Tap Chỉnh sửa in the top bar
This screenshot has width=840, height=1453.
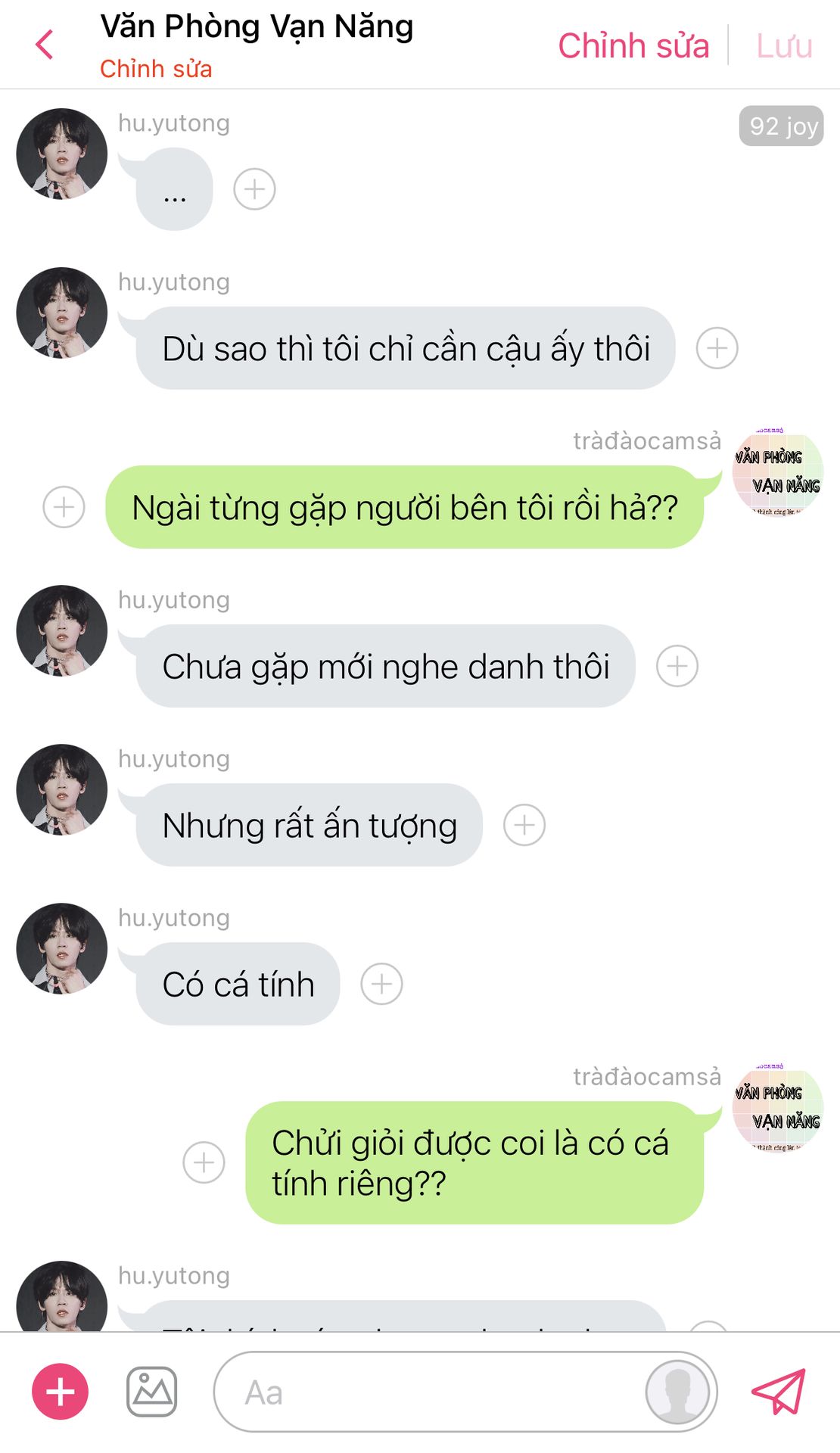pos(633,45)
